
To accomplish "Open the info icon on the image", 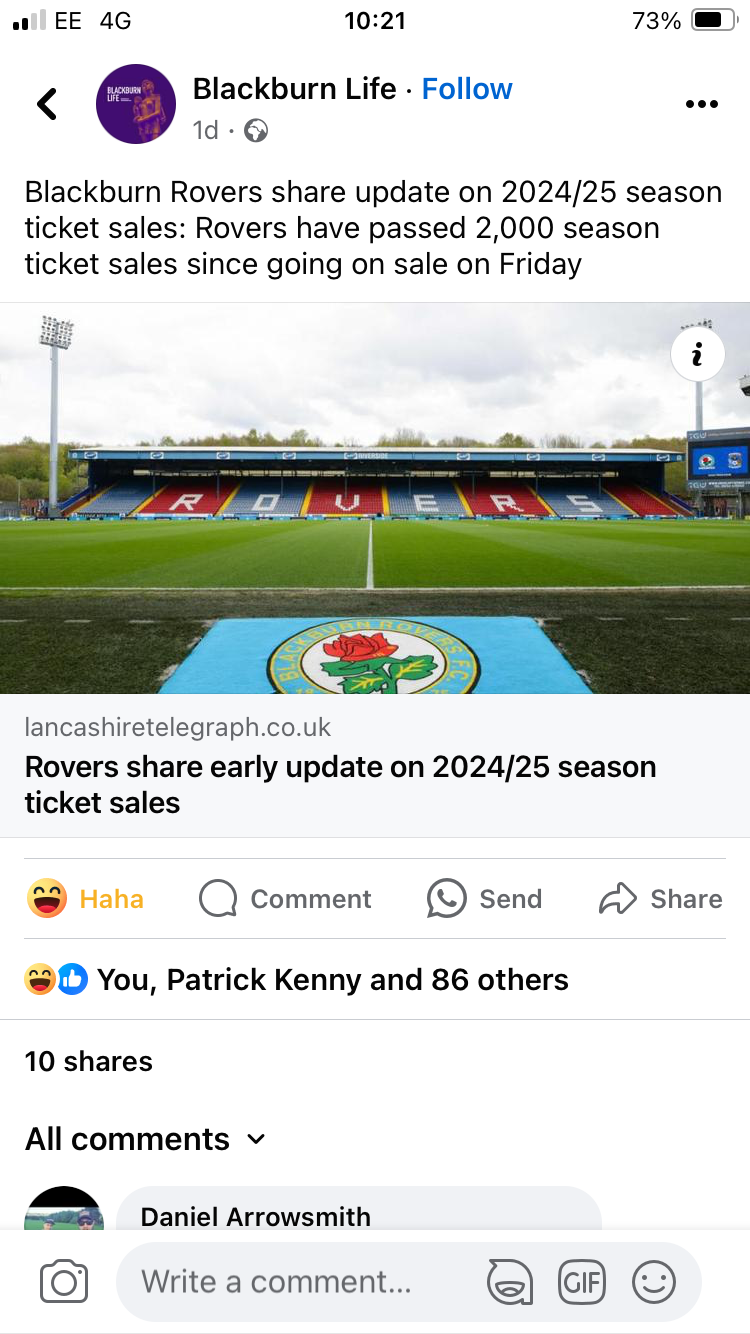I will point(697,354).
